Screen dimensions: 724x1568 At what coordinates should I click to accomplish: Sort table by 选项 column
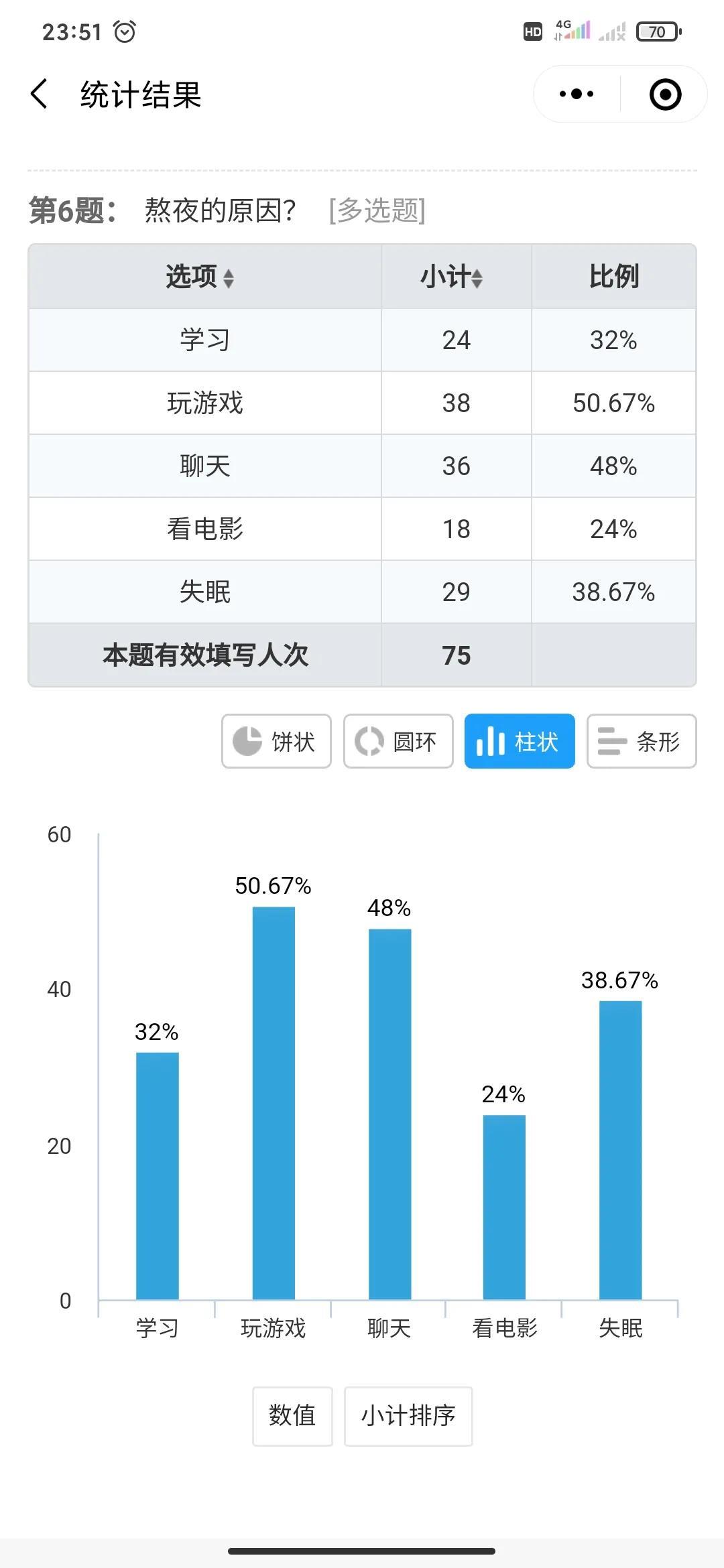200,277
